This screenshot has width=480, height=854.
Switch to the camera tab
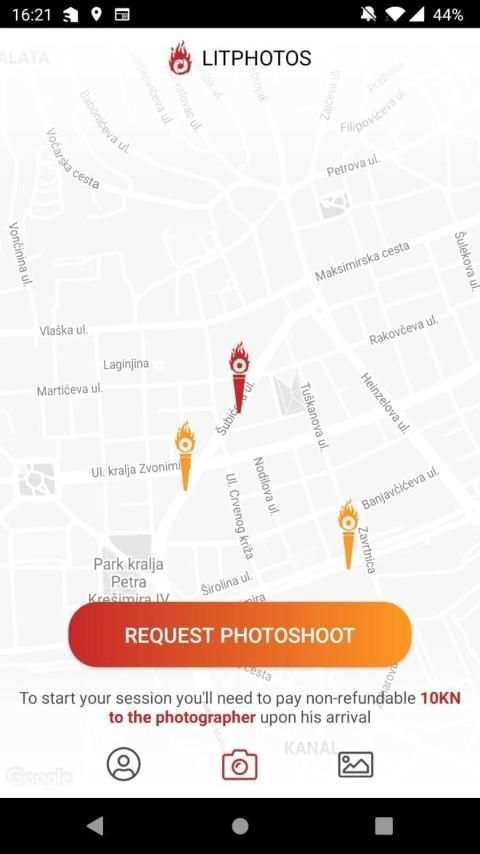click(x=240, y=765)
